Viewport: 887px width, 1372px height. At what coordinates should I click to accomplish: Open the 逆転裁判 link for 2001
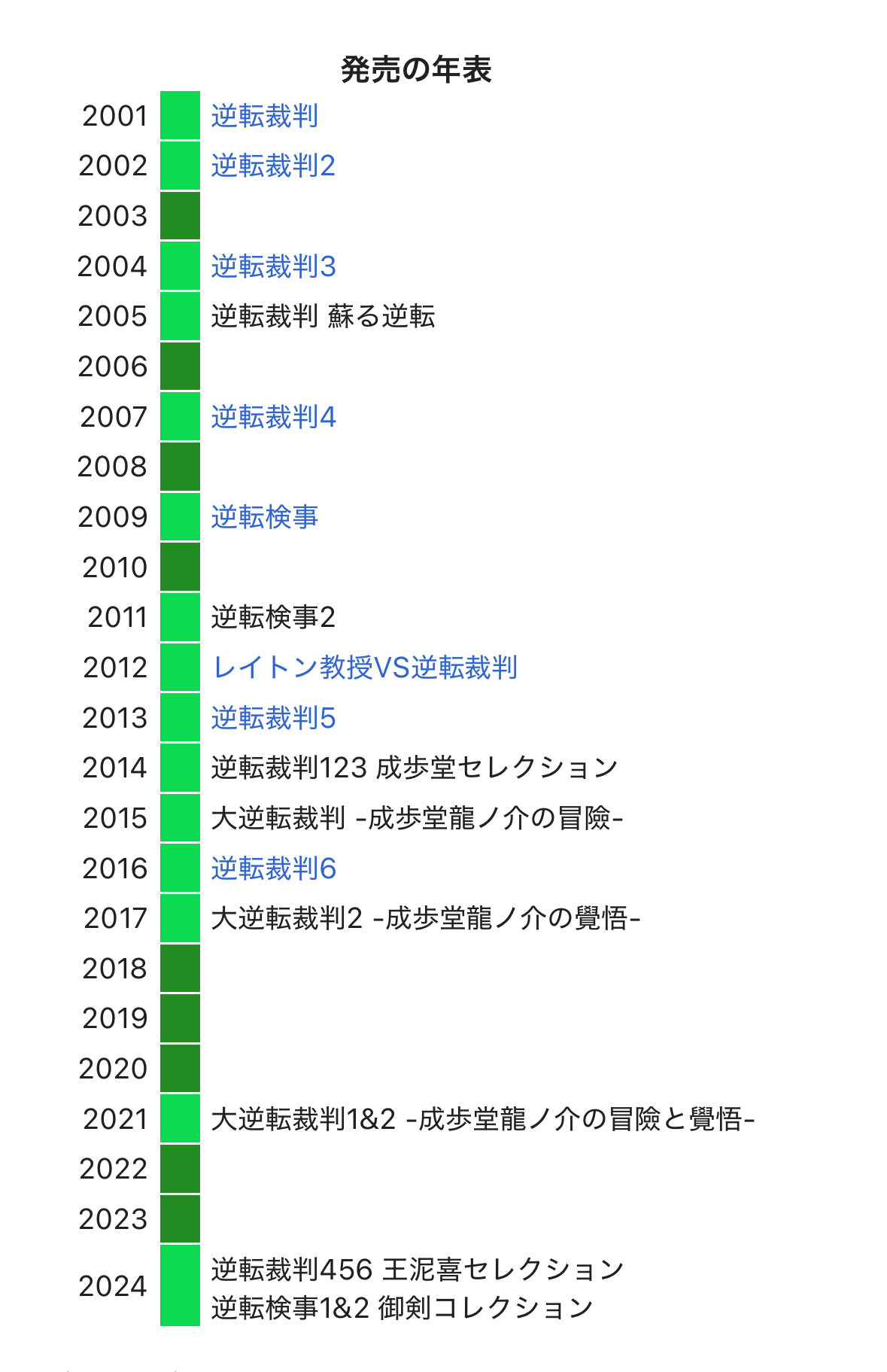click(x=264, y=116)
